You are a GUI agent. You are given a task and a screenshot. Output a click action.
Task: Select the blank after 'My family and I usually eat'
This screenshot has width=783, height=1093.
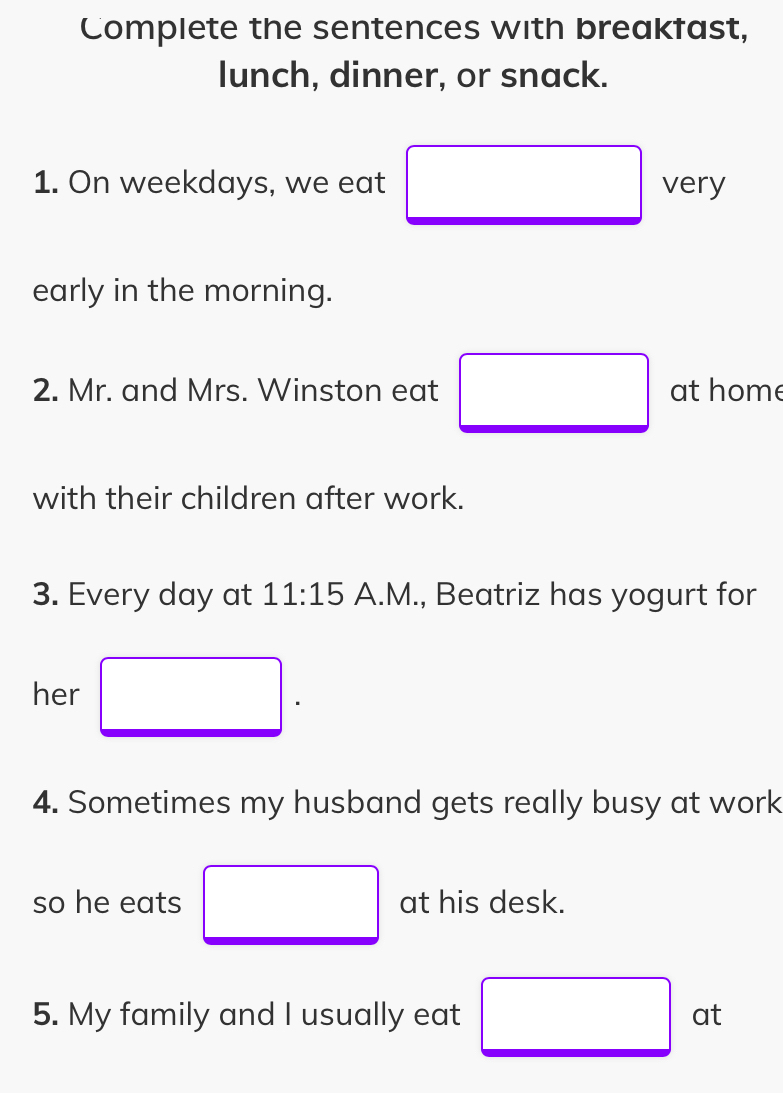[576, 1016]
